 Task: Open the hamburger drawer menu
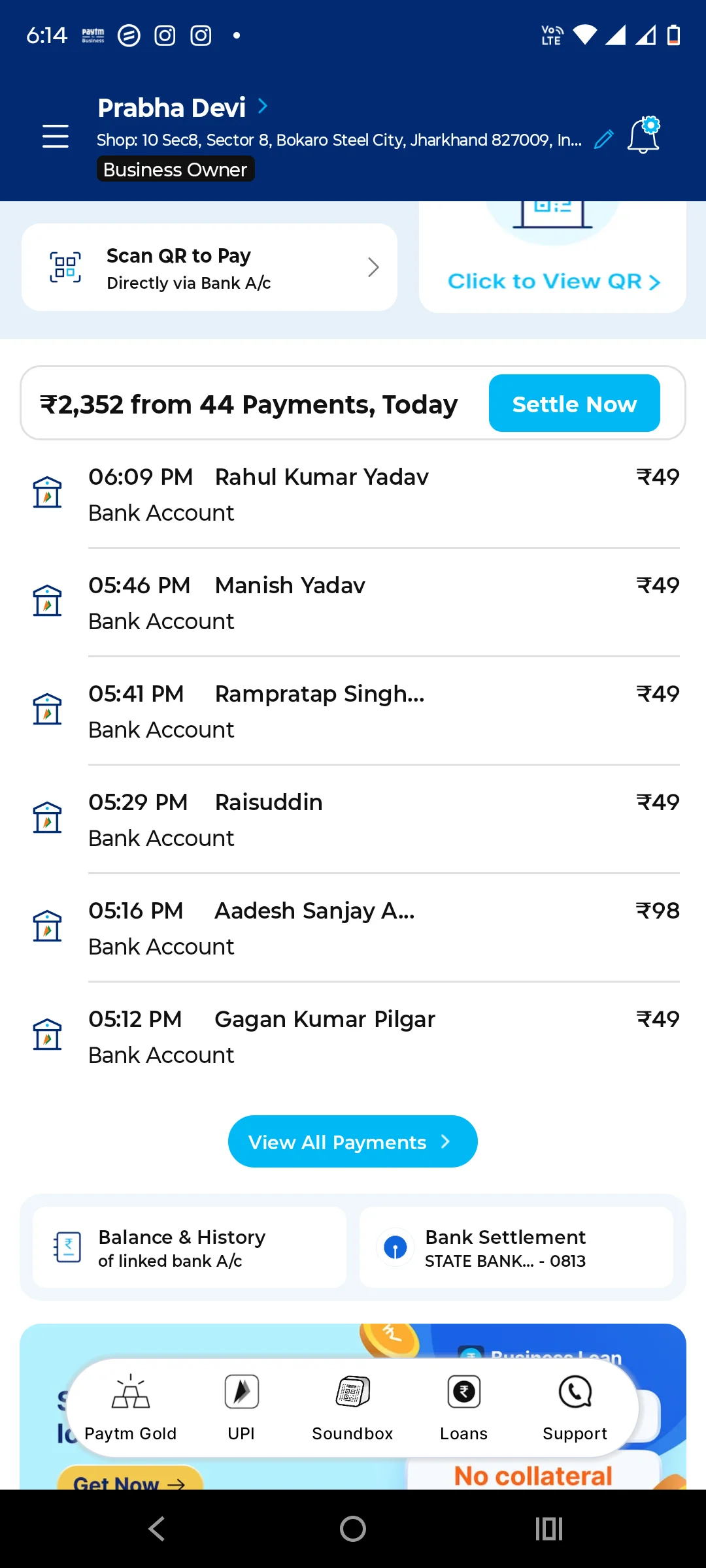coord(56,136)
